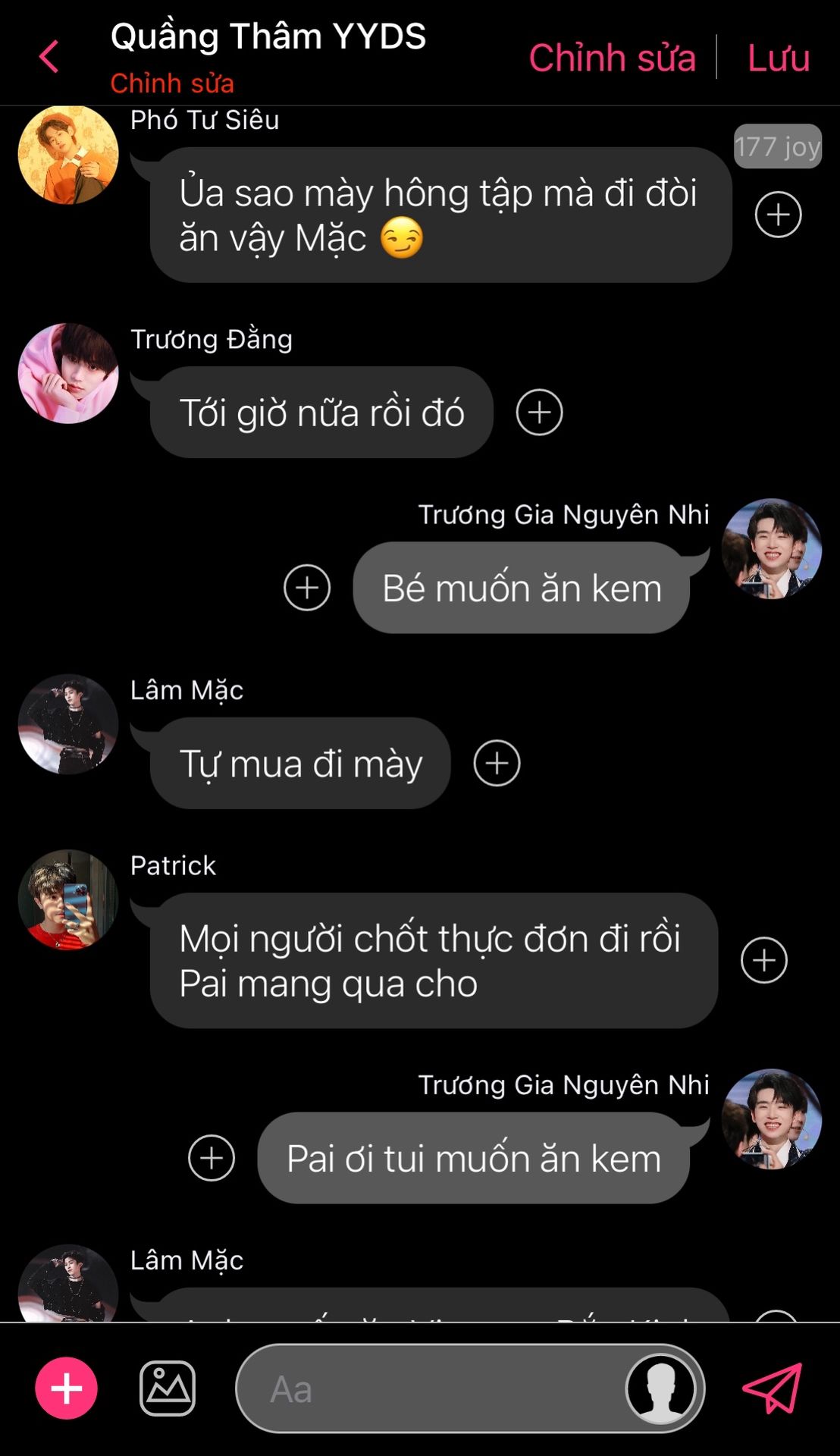Tap the pink plus button in the bottom bar

click(x=67, y=1389)
